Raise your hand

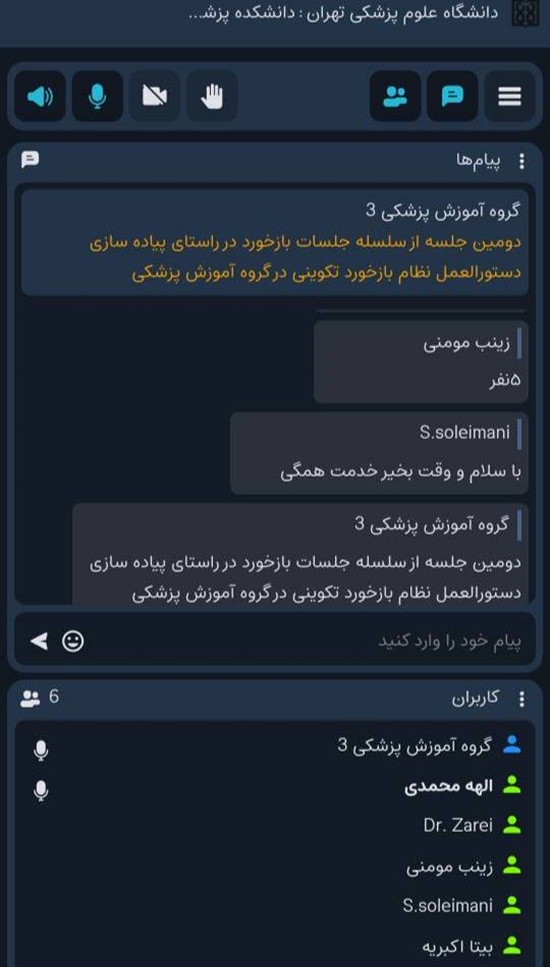(212, 96)
